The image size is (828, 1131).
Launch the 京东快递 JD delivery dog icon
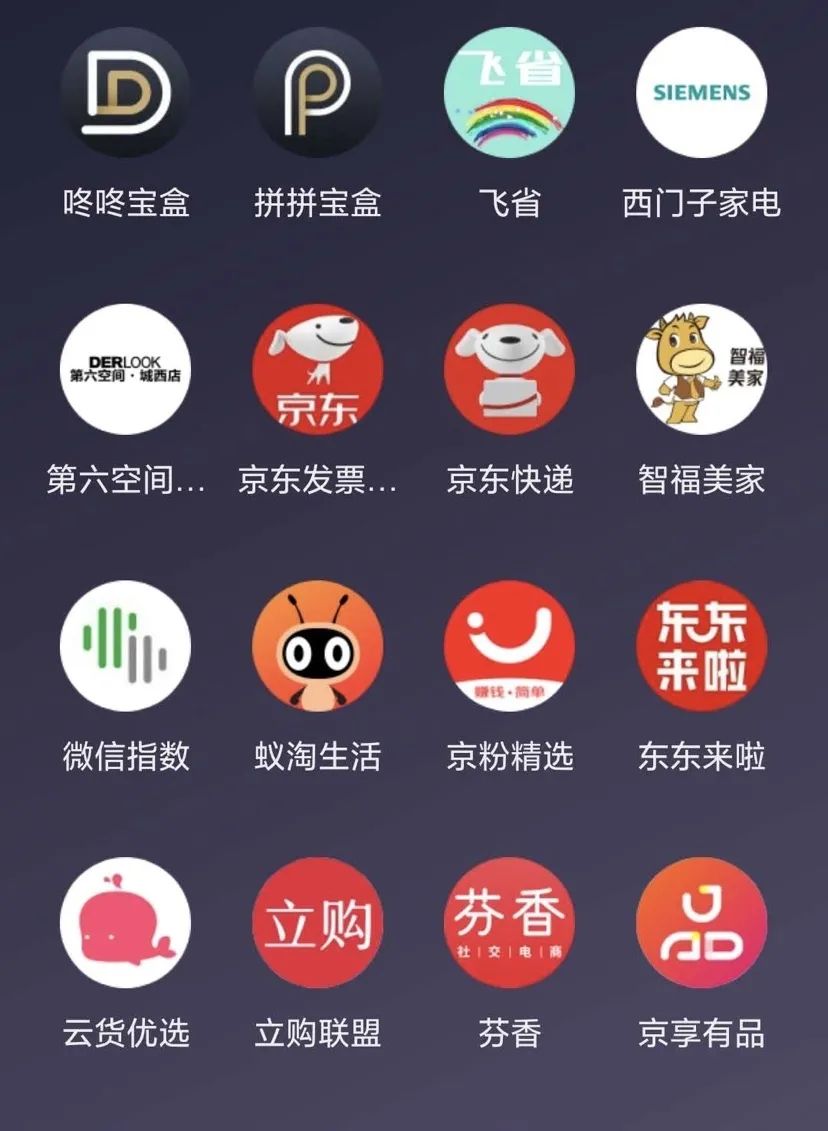[509, 370]
